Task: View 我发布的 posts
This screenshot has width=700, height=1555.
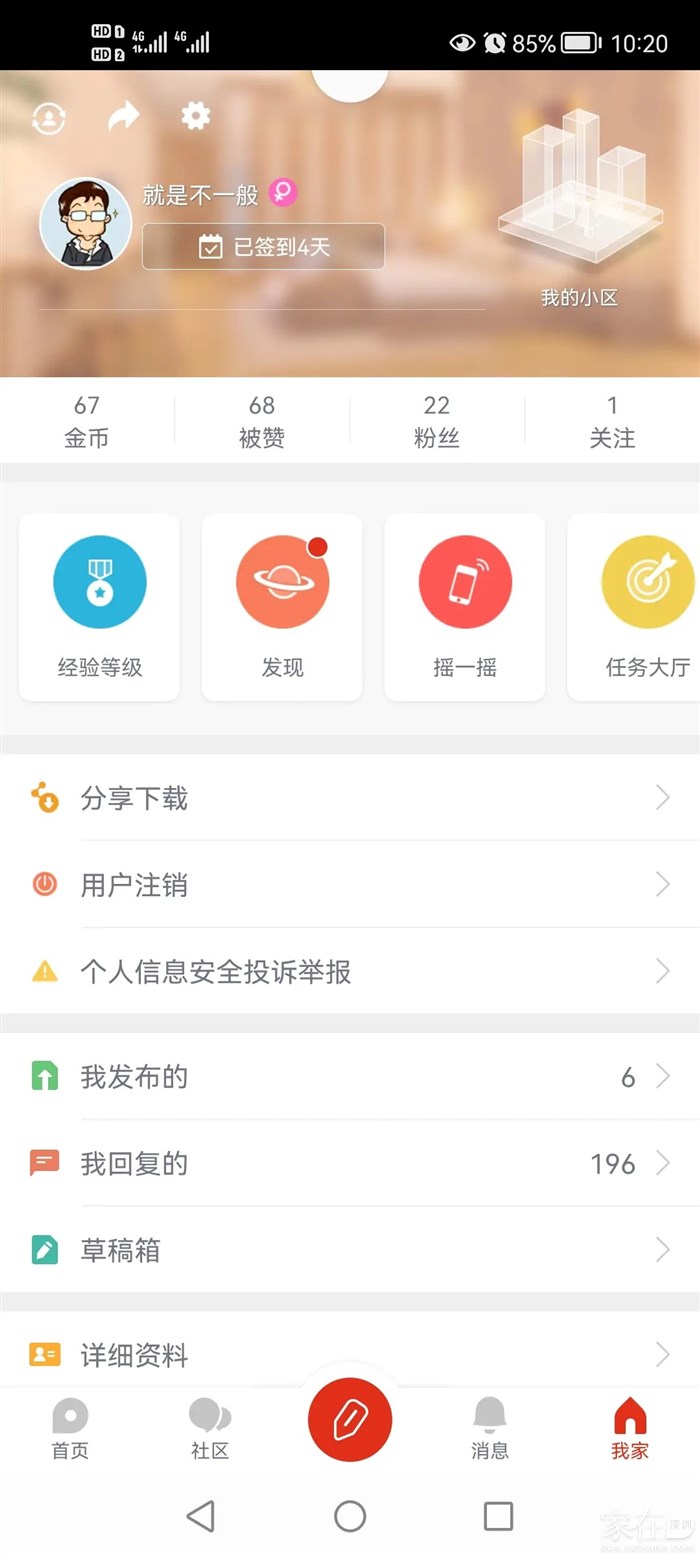Action: click(x=350, y=1077)
